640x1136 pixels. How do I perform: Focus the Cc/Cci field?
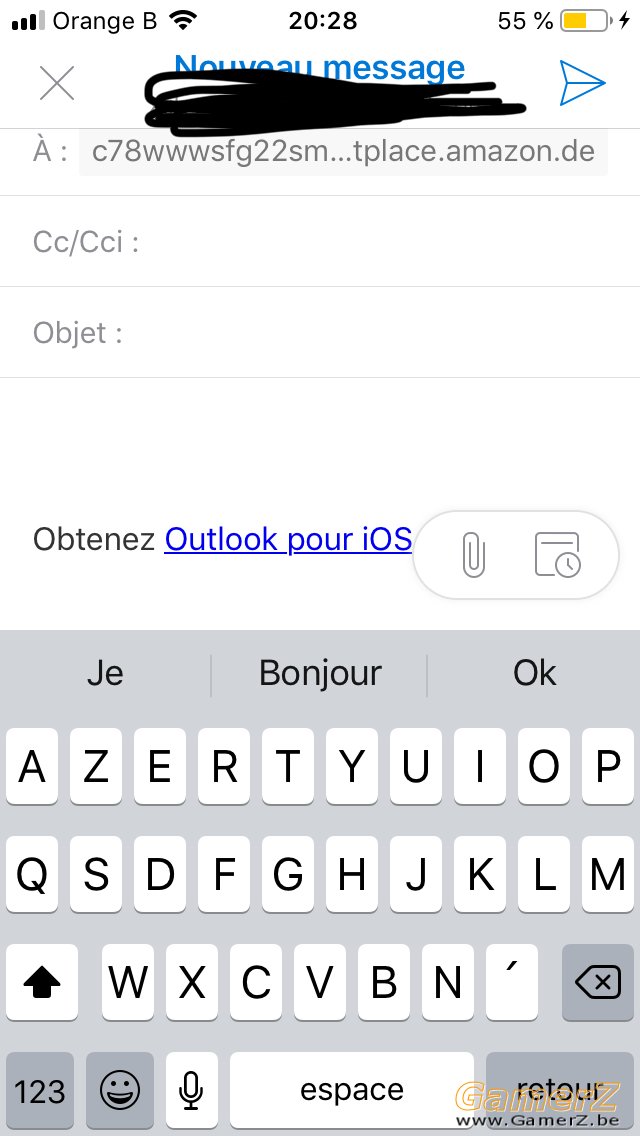(x=320, y=241)
